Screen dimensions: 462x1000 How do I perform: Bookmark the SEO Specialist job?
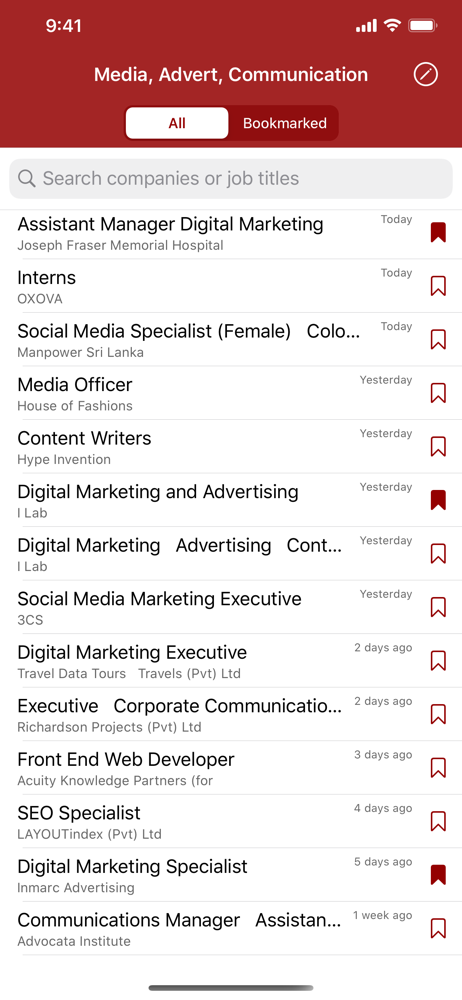tap(438, 822)
